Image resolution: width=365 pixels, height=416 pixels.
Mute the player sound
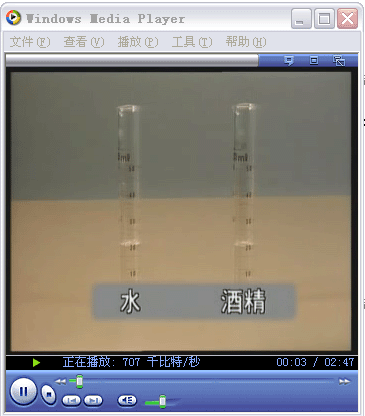pos(127,400)
